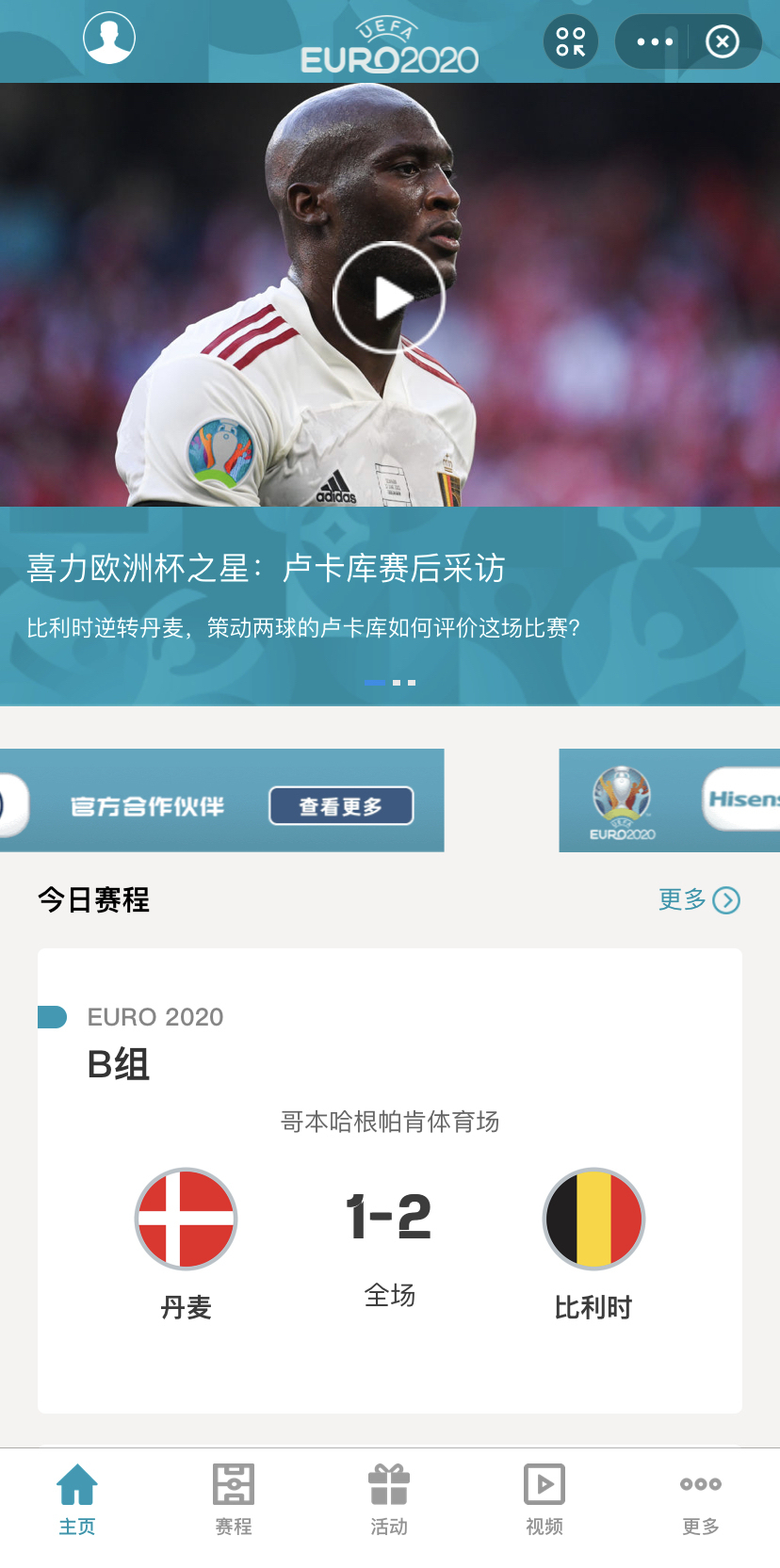Play the Lukaku interview video

389,298
